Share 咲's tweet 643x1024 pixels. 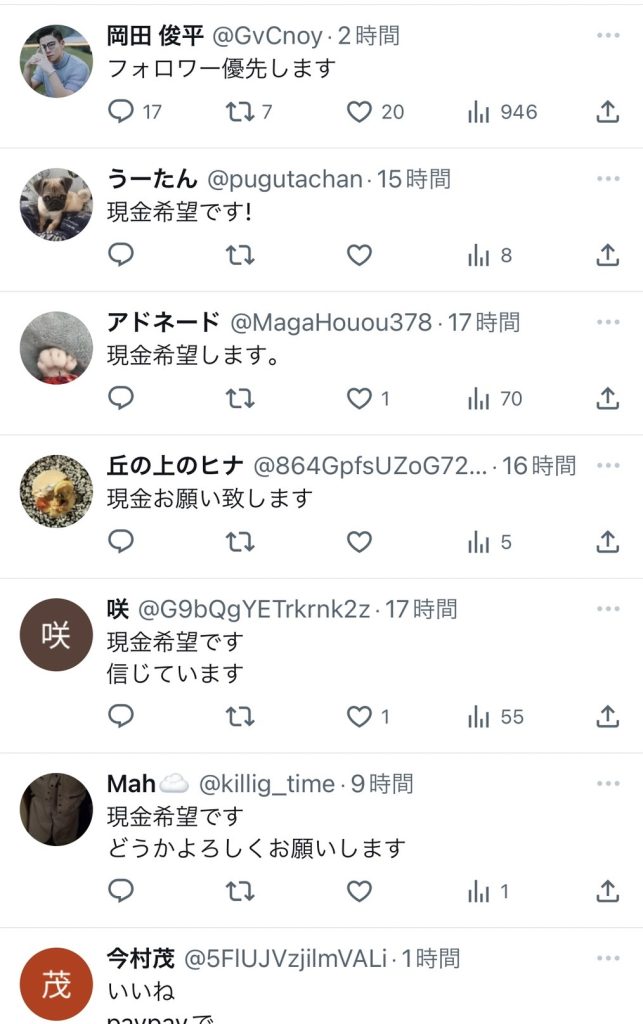[607, 716]
